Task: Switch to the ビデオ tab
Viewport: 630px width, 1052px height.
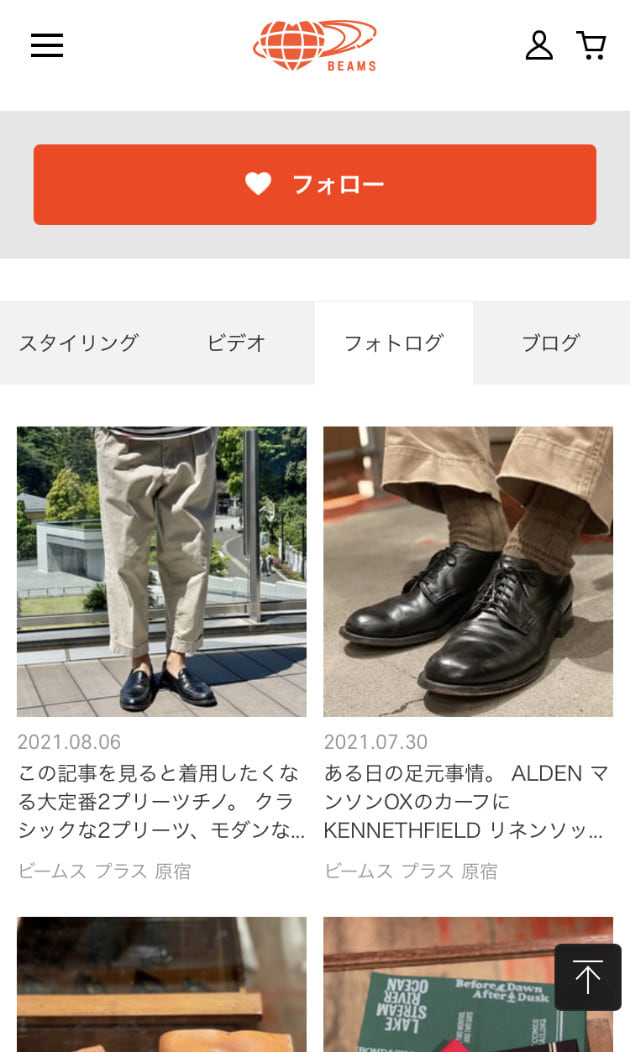Action: (236, 343)
